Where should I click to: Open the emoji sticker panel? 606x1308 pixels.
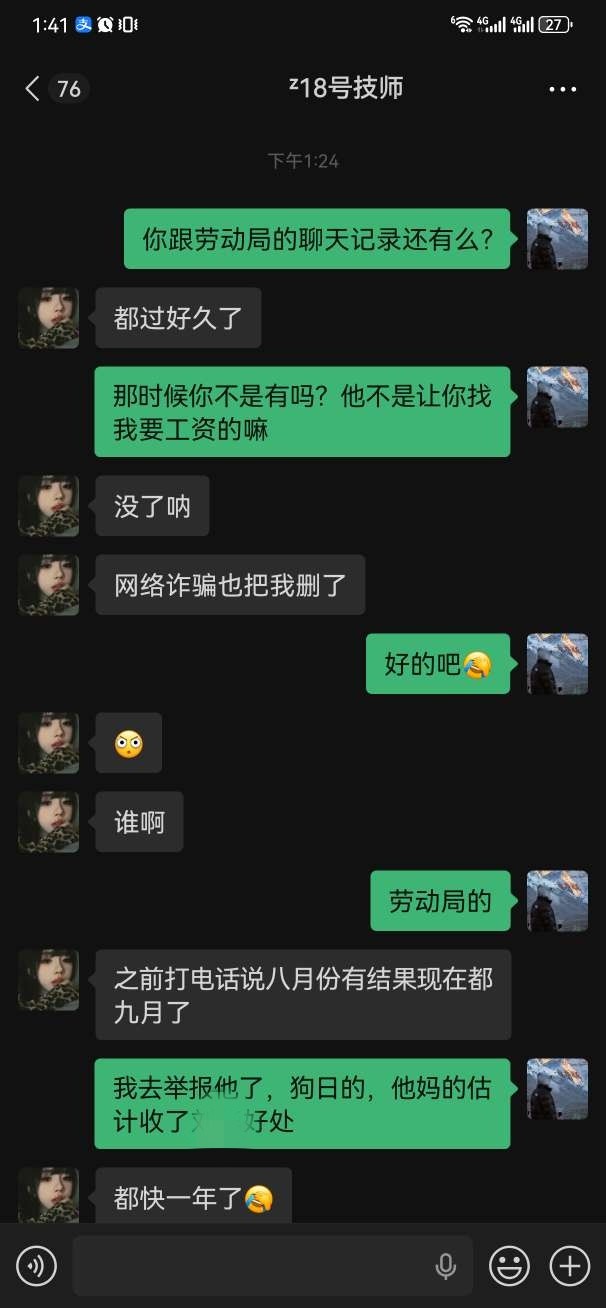coord(509,1267)
